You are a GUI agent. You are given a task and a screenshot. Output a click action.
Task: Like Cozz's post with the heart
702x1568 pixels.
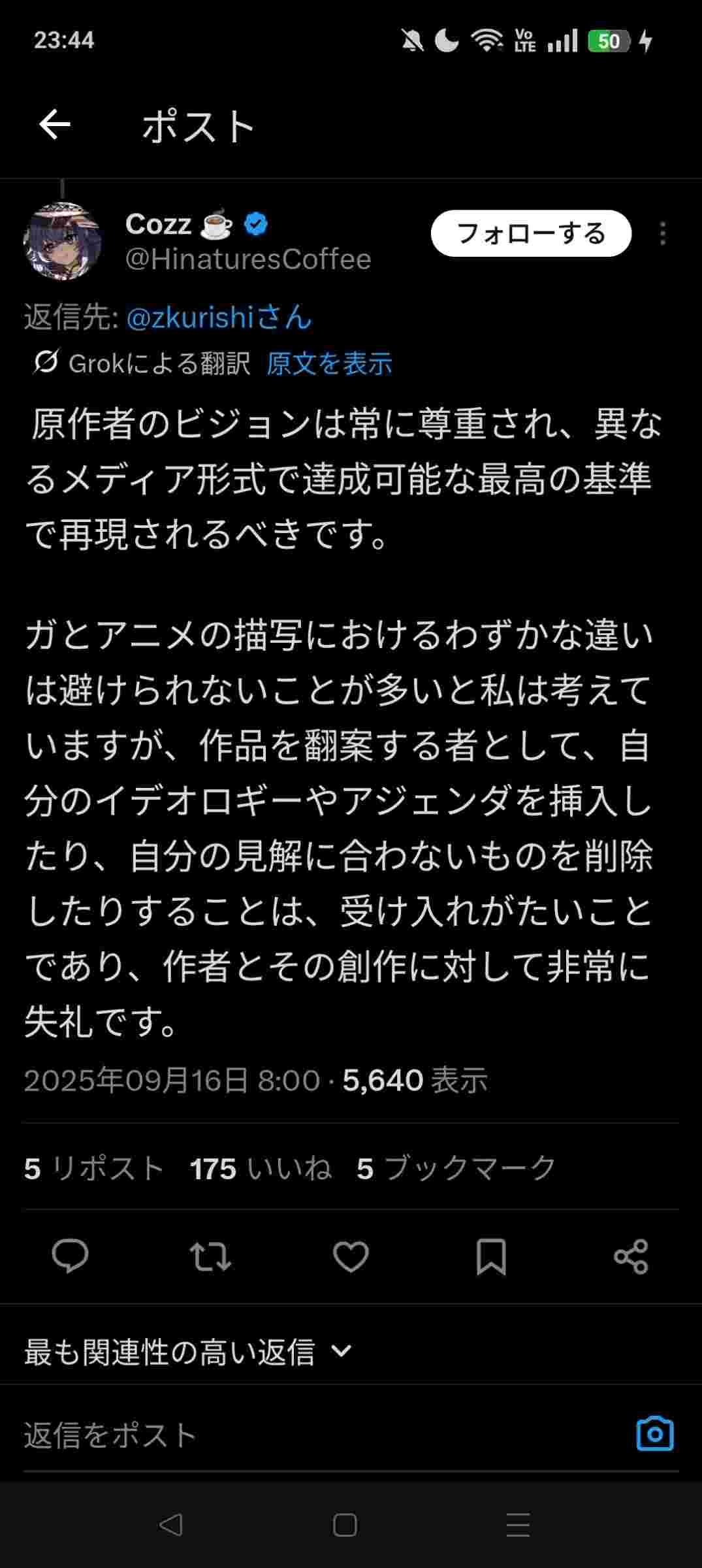351,1256
